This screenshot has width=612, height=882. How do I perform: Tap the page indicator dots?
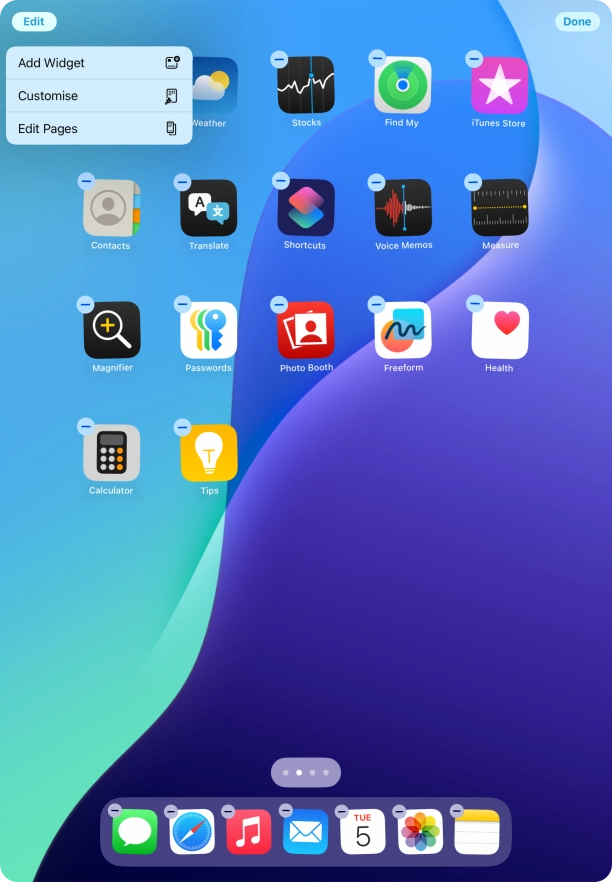[x=305, y=773]
